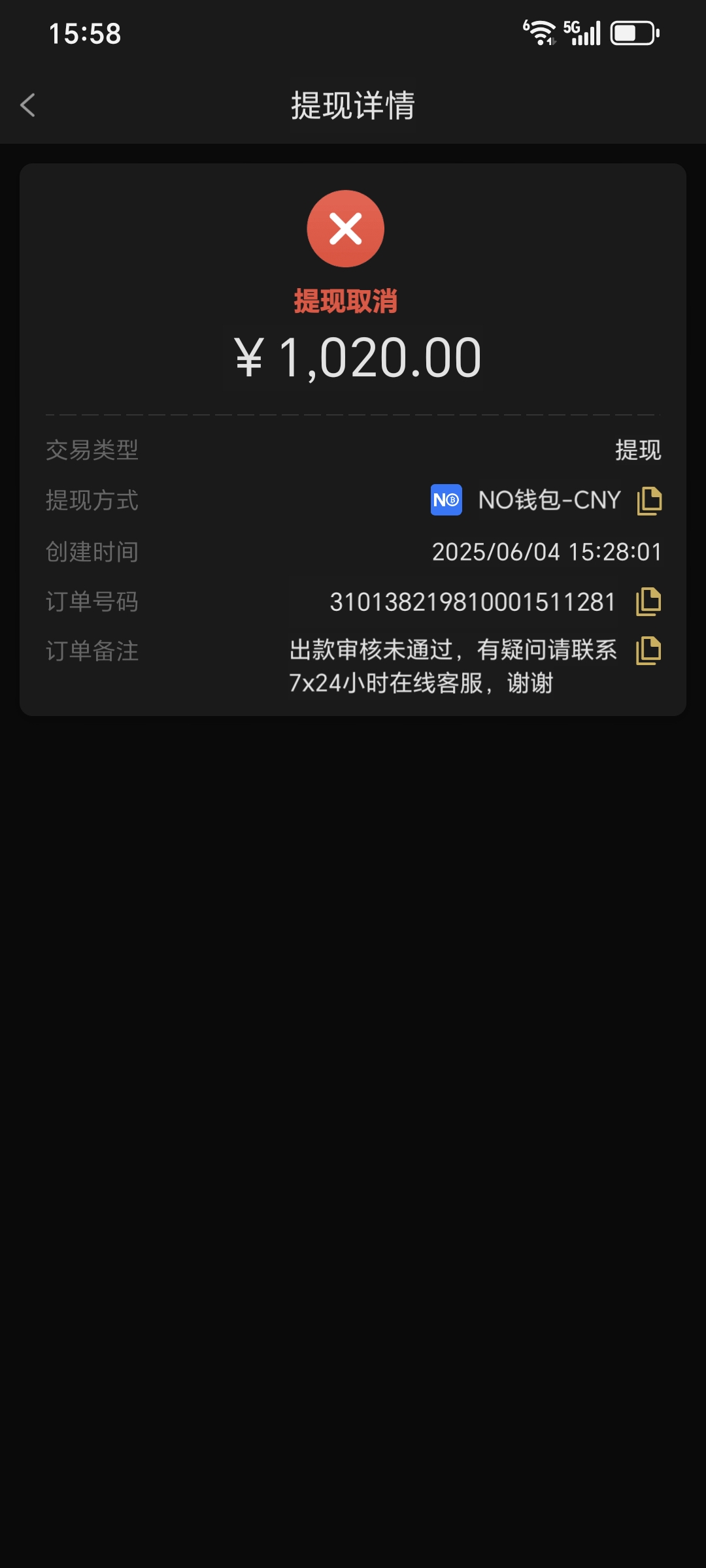Image resolution: width=706 pixels, height=1568 pixels.
Task: Copy the NO钱包-CNY withdrawal method
Action: tap(649, 501)
